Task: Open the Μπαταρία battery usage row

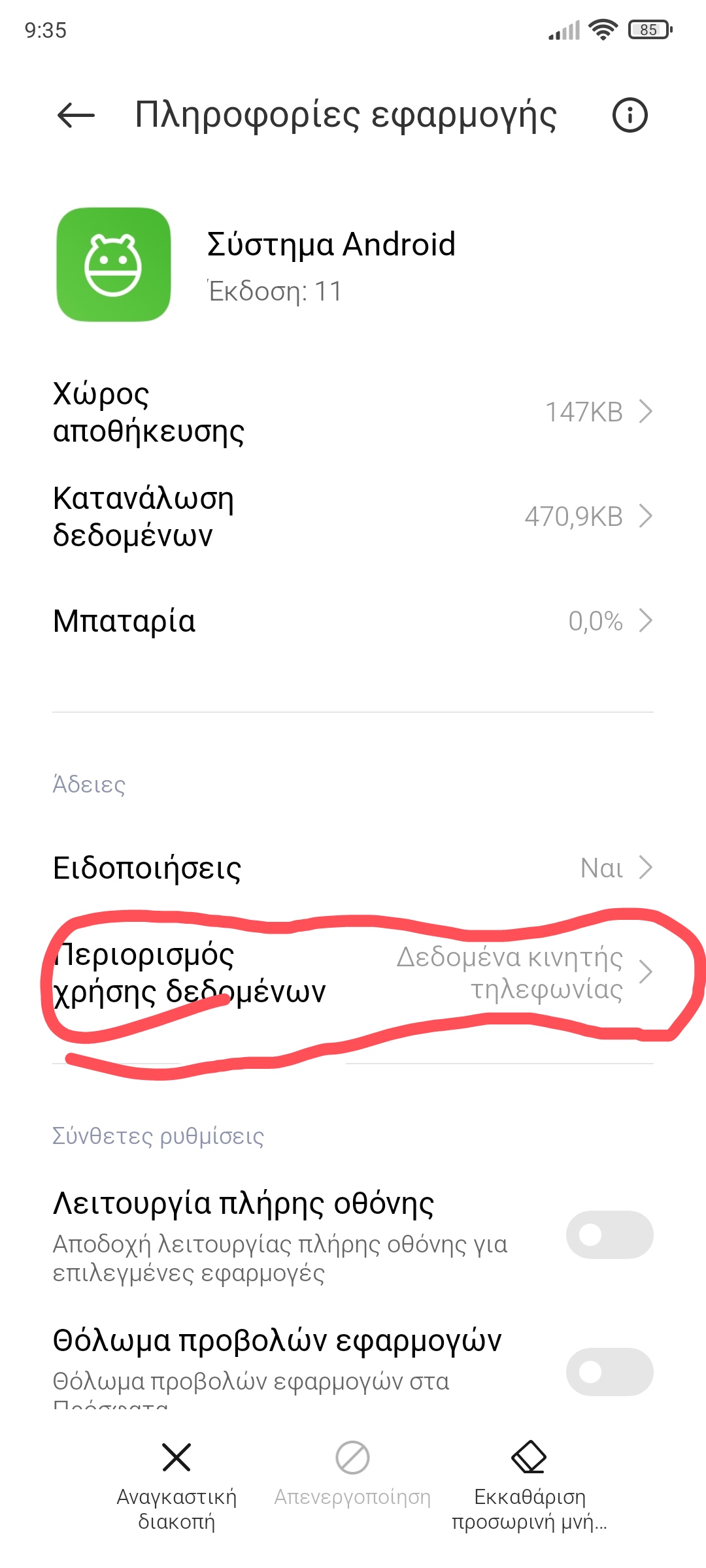Action: click(353, 621)
